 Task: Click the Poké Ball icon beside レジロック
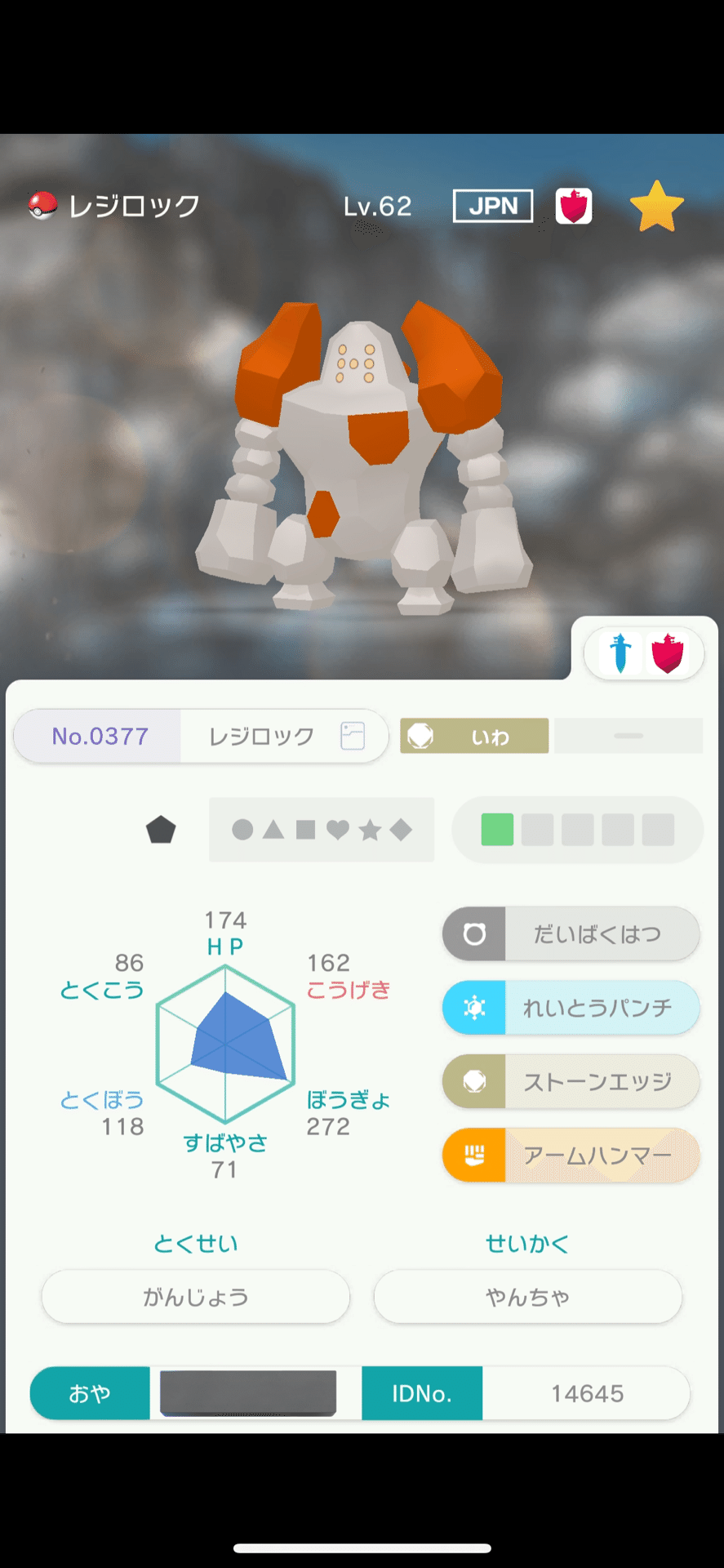pyautogui.click(x=42, y=206)
